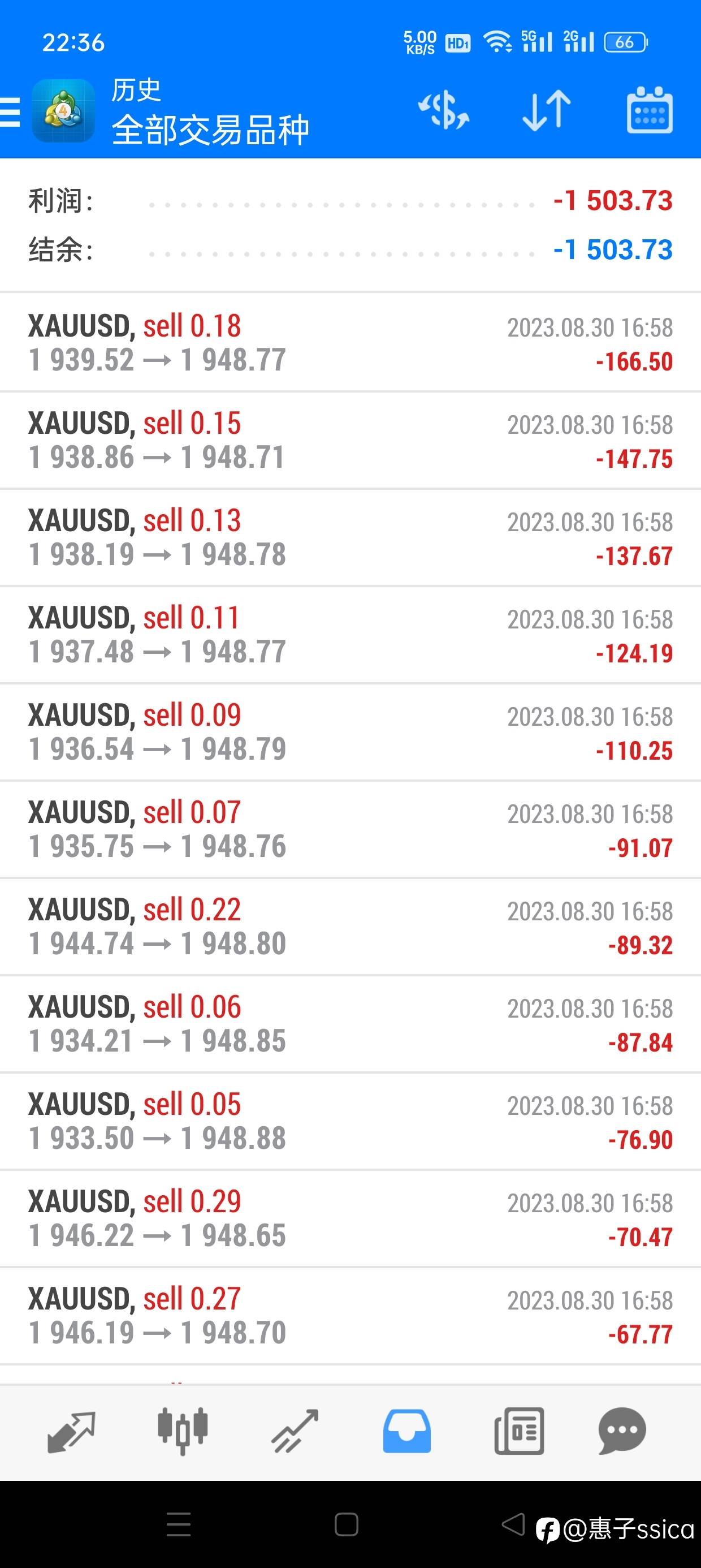Viewport: 701px width, 1568px height.
Task: Open sort order options arrows
Action: [x=547, y=111]
